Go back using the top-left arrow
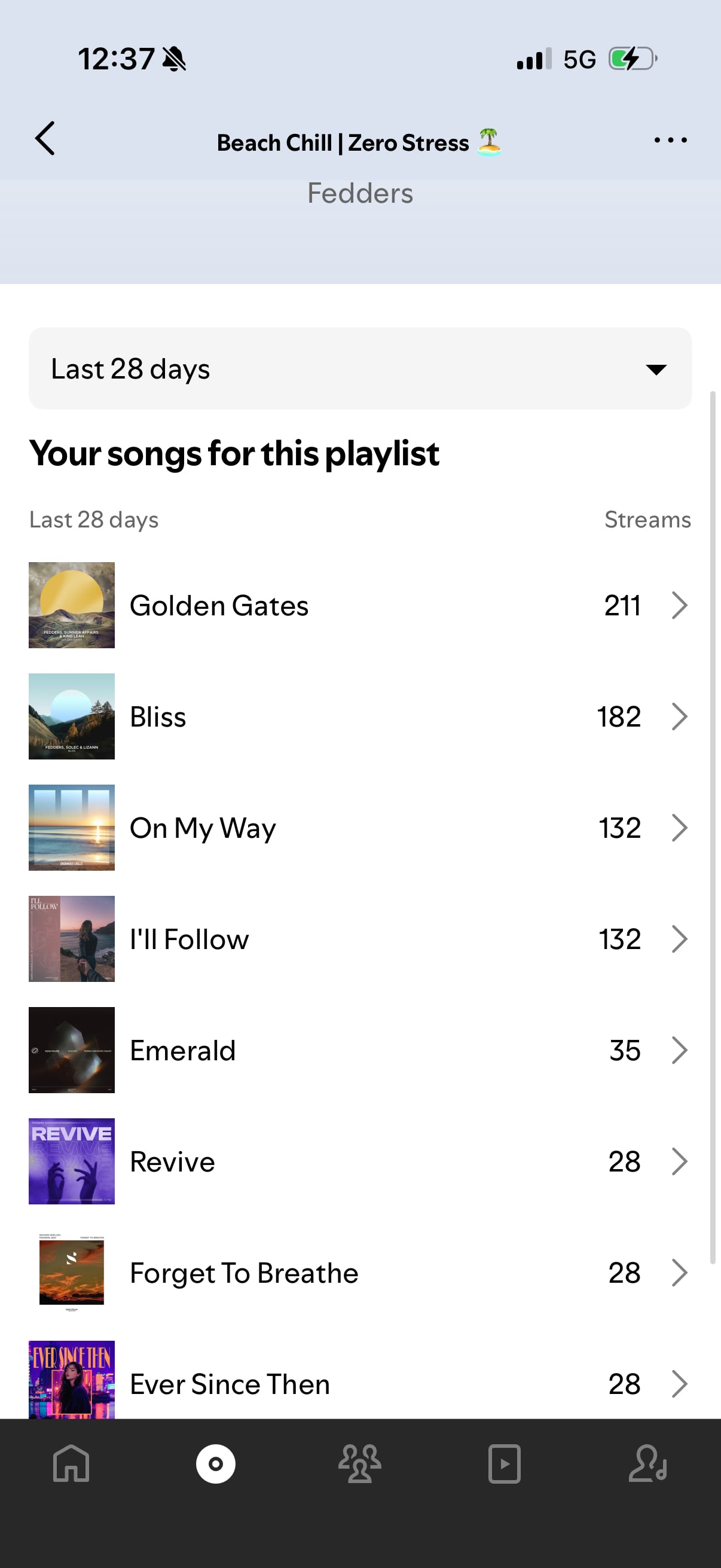721x1568 pixels. (45, 139)
